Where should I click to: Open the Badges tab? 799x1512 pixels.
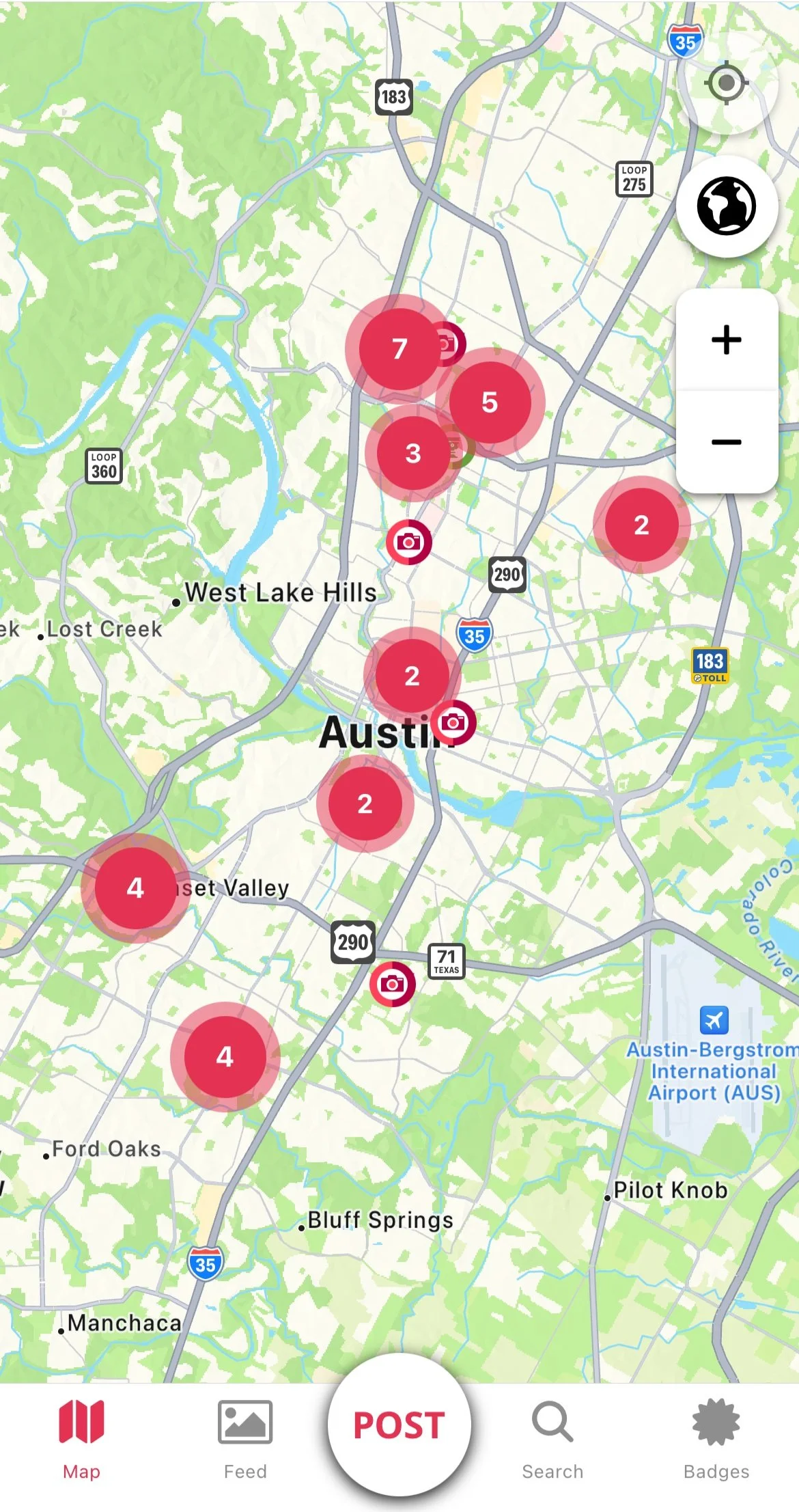716,1438
